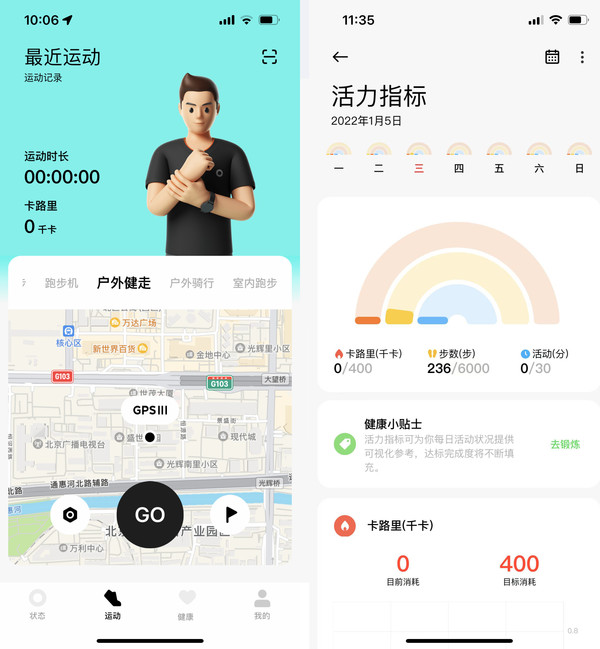Select Saturday (六) in the week row
The width and height of the screenshot is (600, 649).
point(539,158)
